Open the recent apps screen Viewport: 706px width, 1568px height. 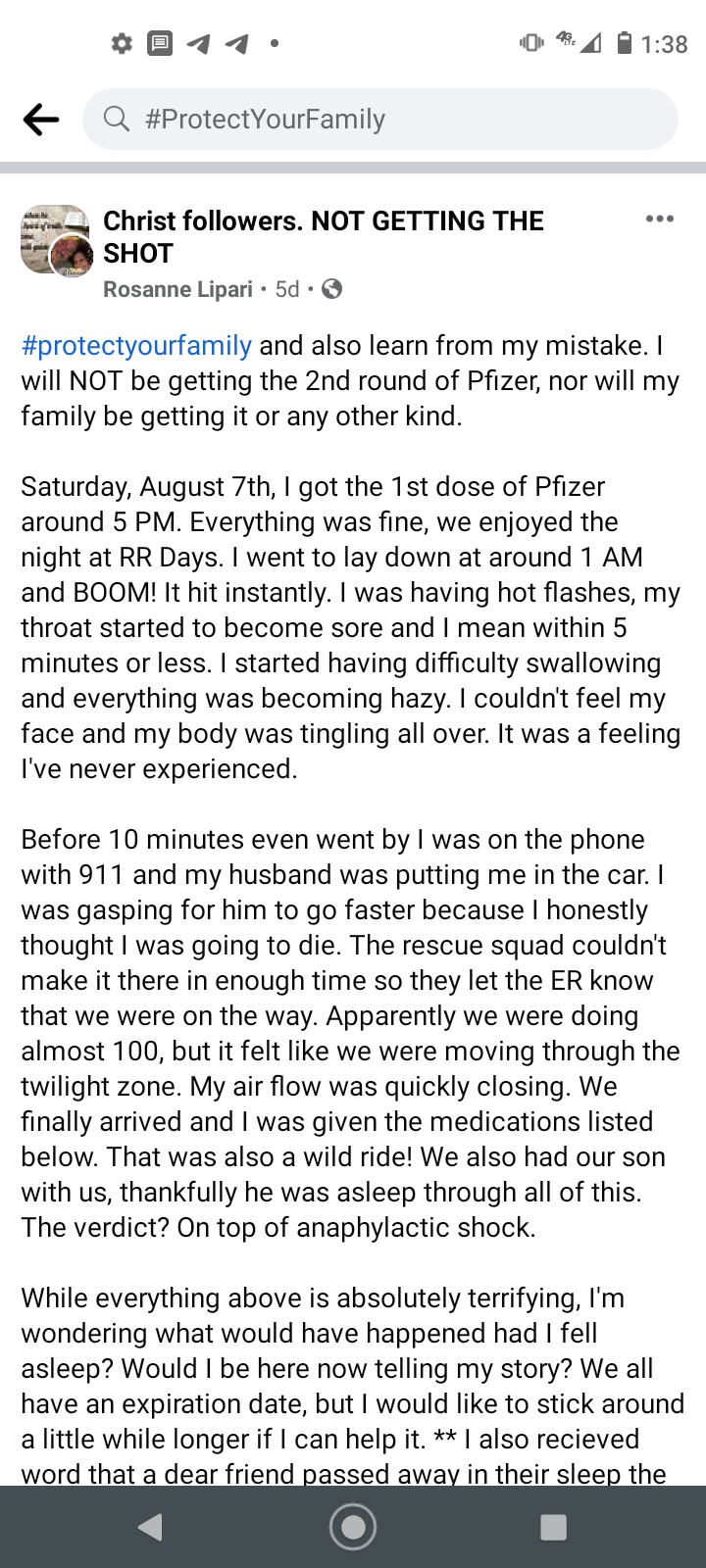tap(554, 1527)
